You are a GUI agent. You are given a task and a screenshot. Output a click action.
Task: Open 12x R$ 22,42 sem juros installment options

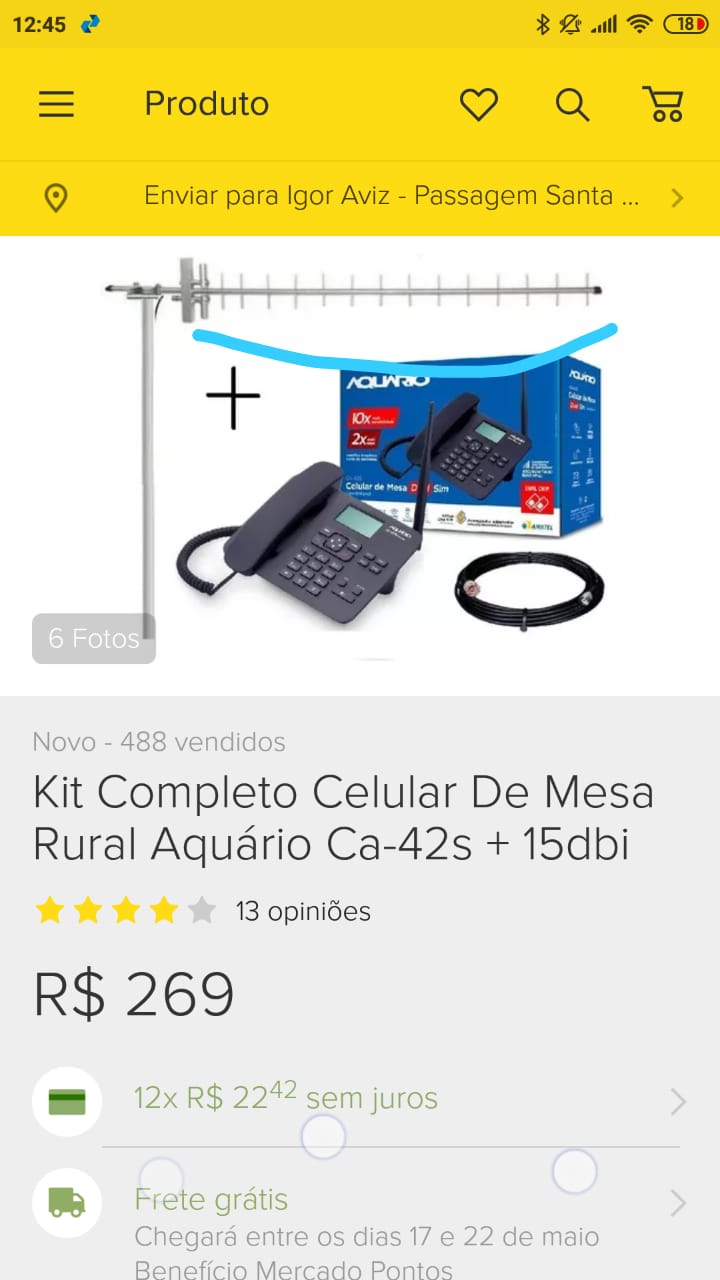click(x=286, y=1098)
